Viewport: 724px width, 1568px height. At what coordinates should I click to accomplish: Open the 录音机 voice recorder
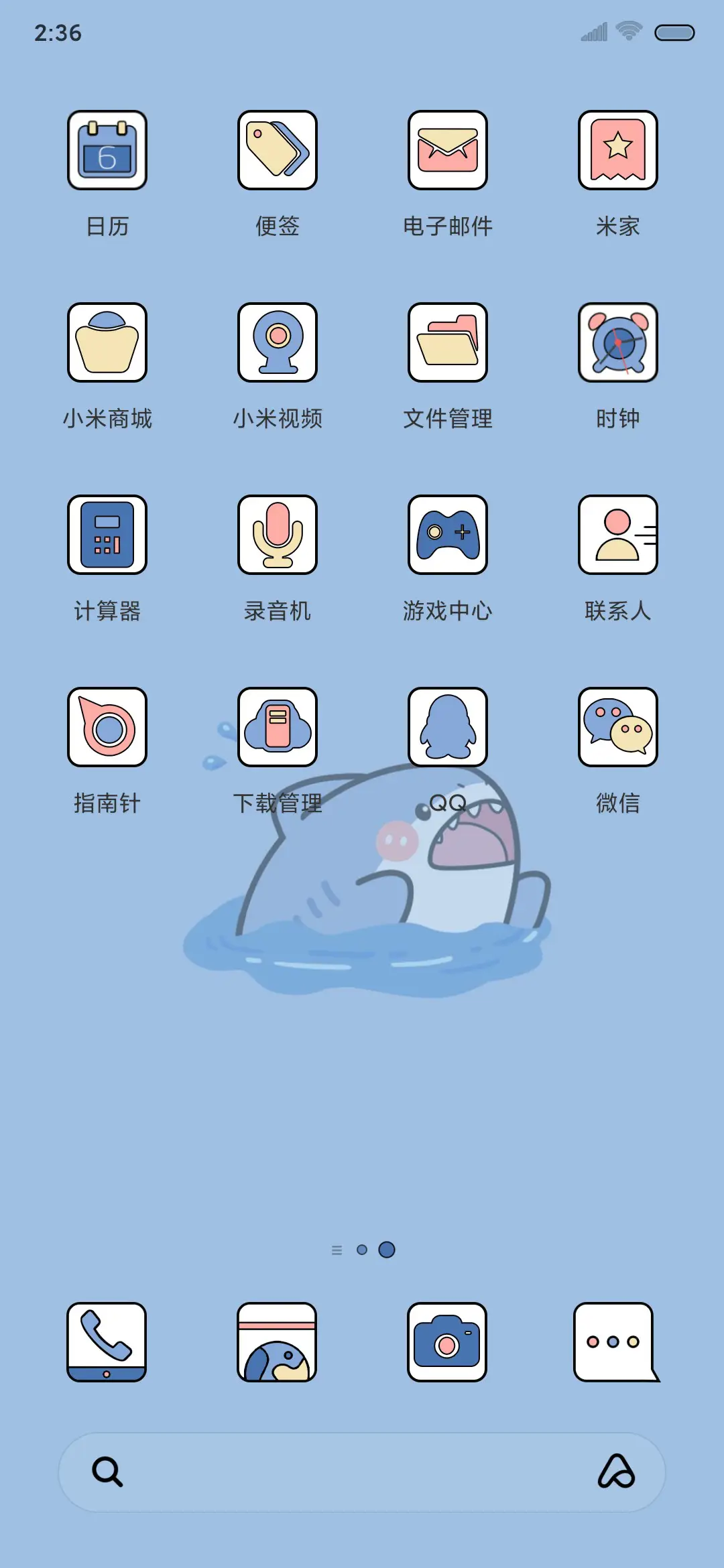[278, 534]
